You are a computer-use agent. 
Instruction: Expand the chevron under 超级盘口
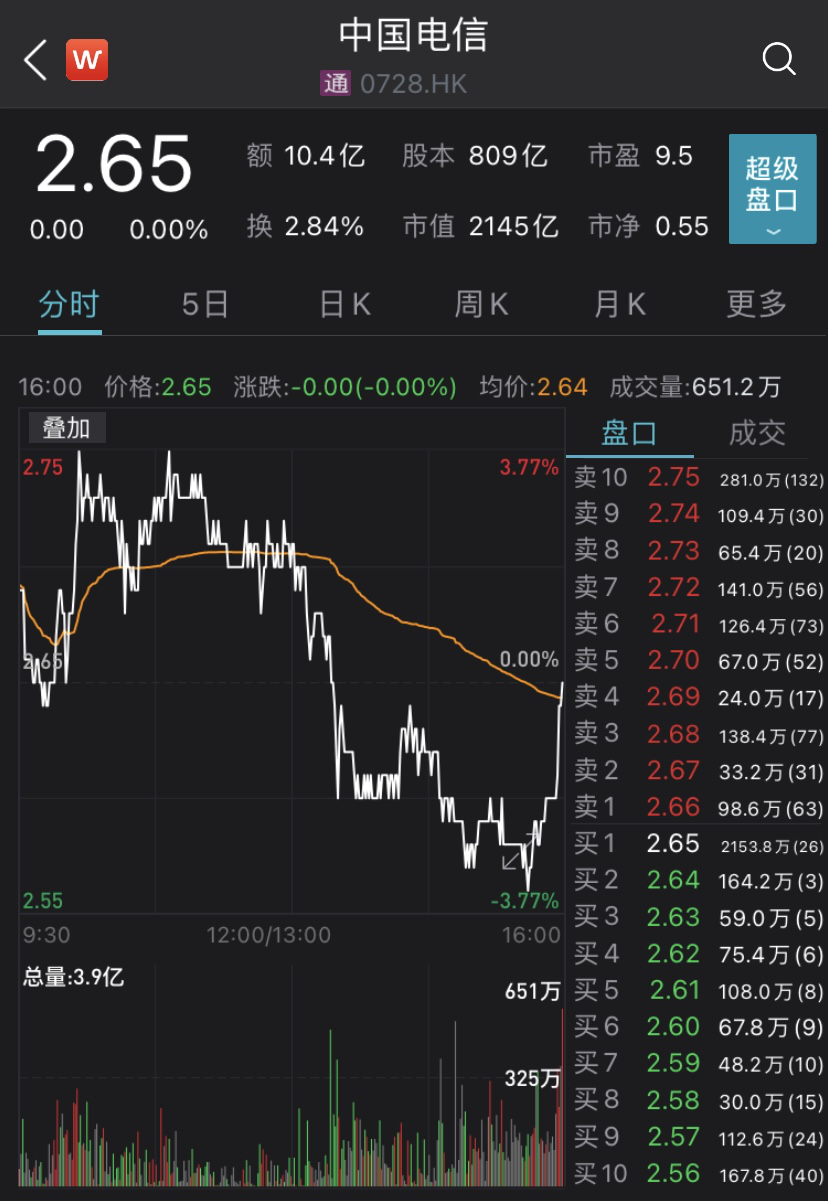click(x=772, y=234)
